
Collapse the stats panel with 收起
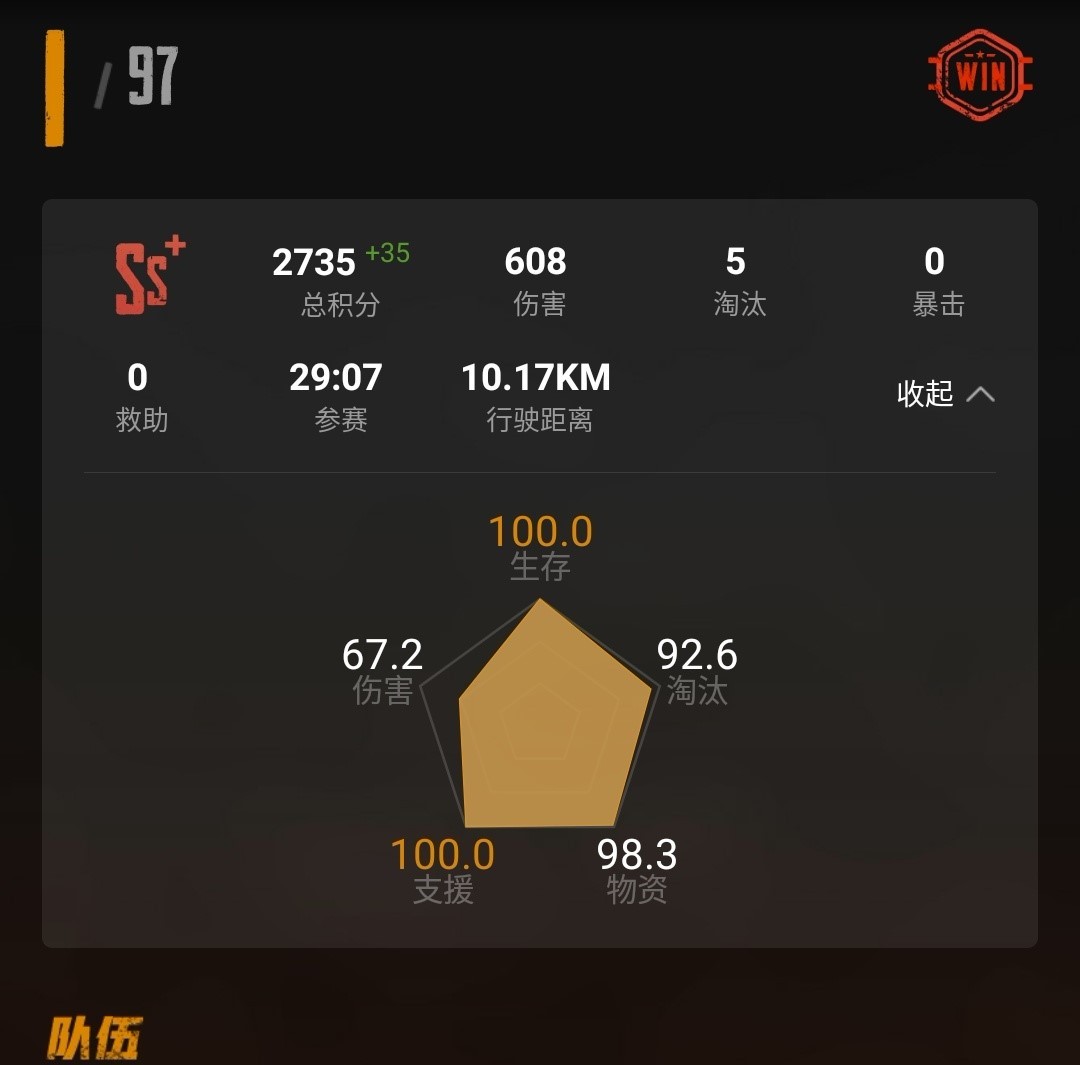point(945,394)
